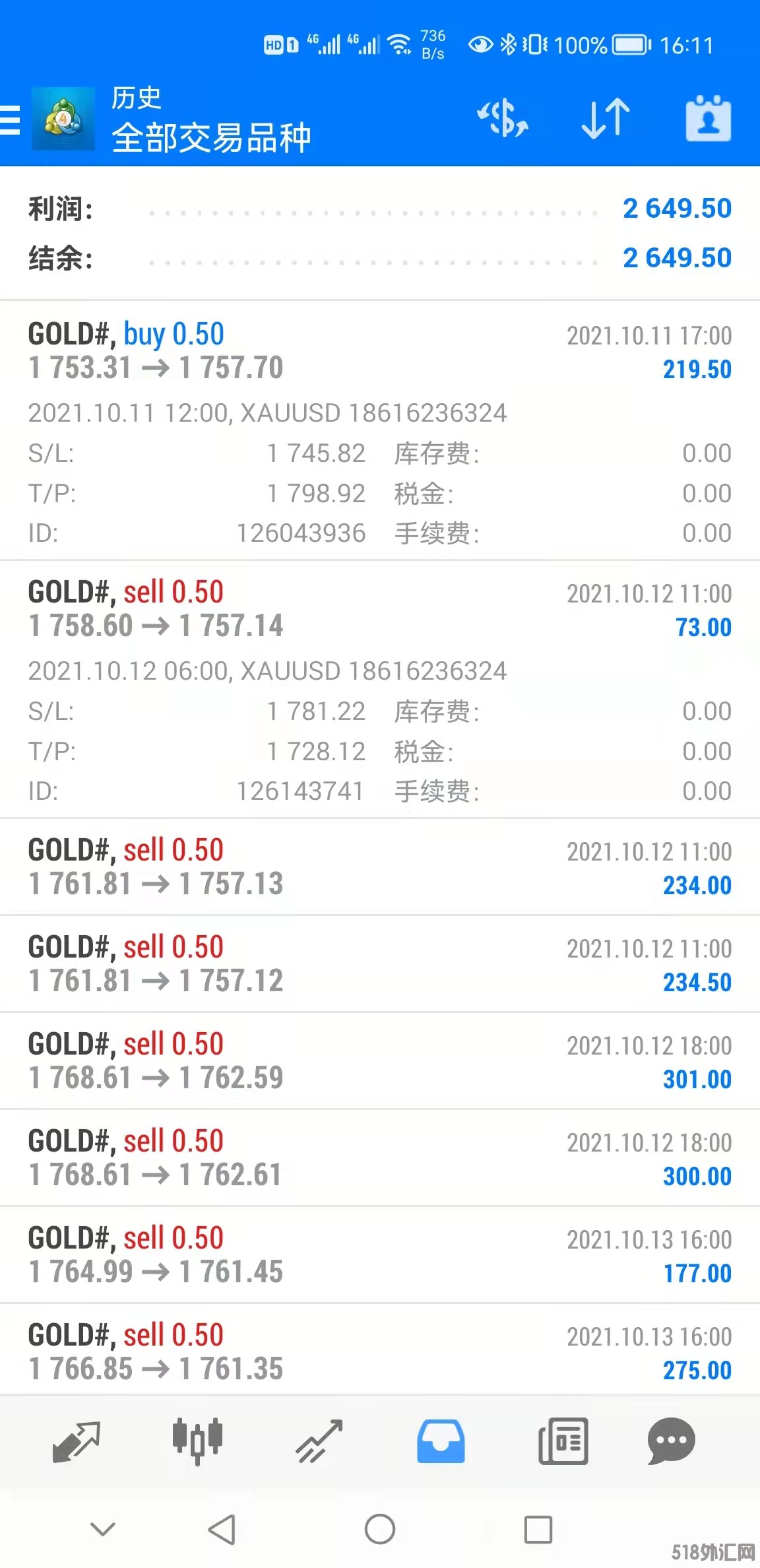Expand the sell trade with profit 234.50
Viewport: 760px width, 1568px height.
point(379,964)
